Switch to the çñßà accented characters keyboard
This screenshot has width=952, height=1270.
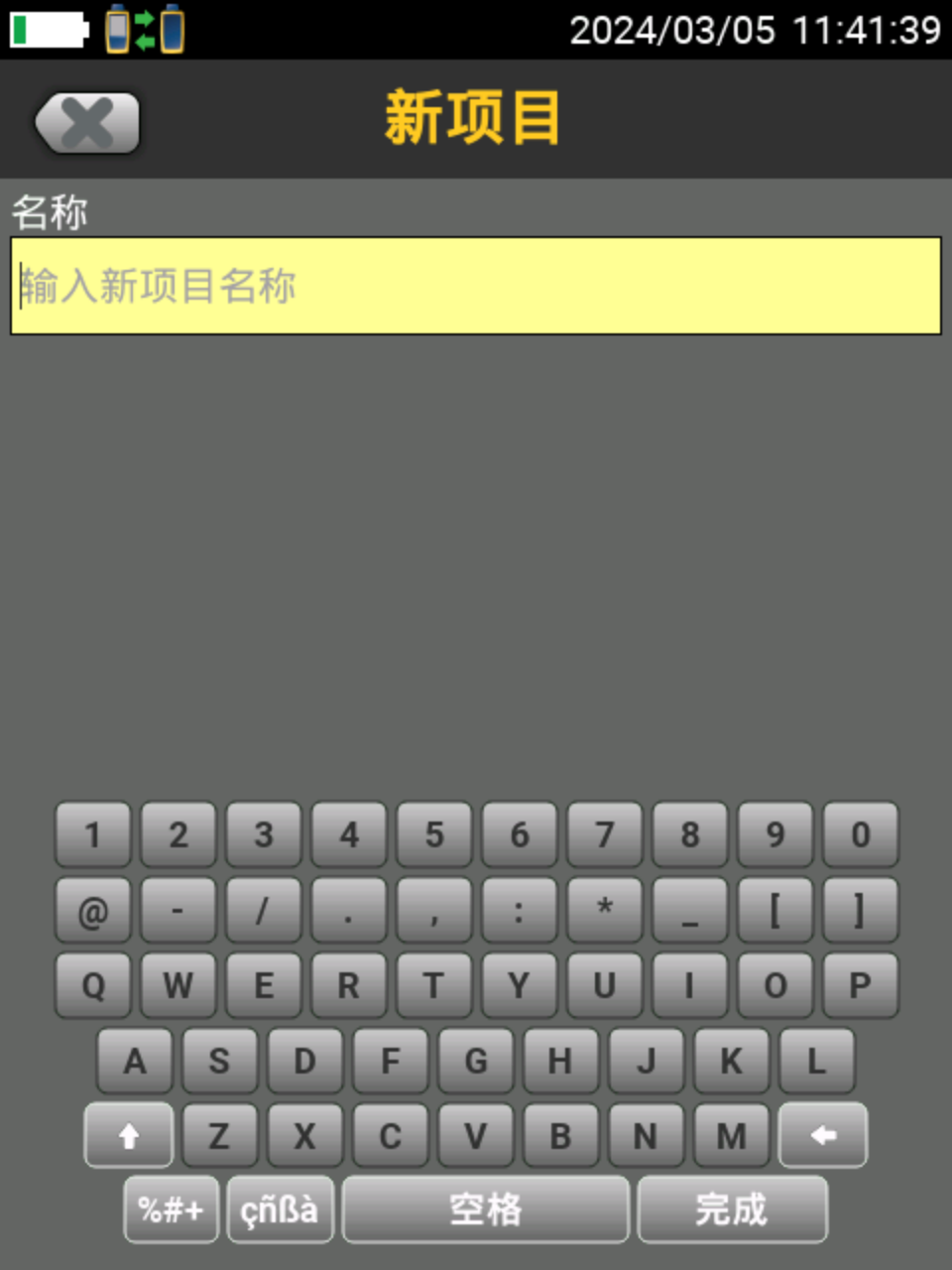[280, 1209]
